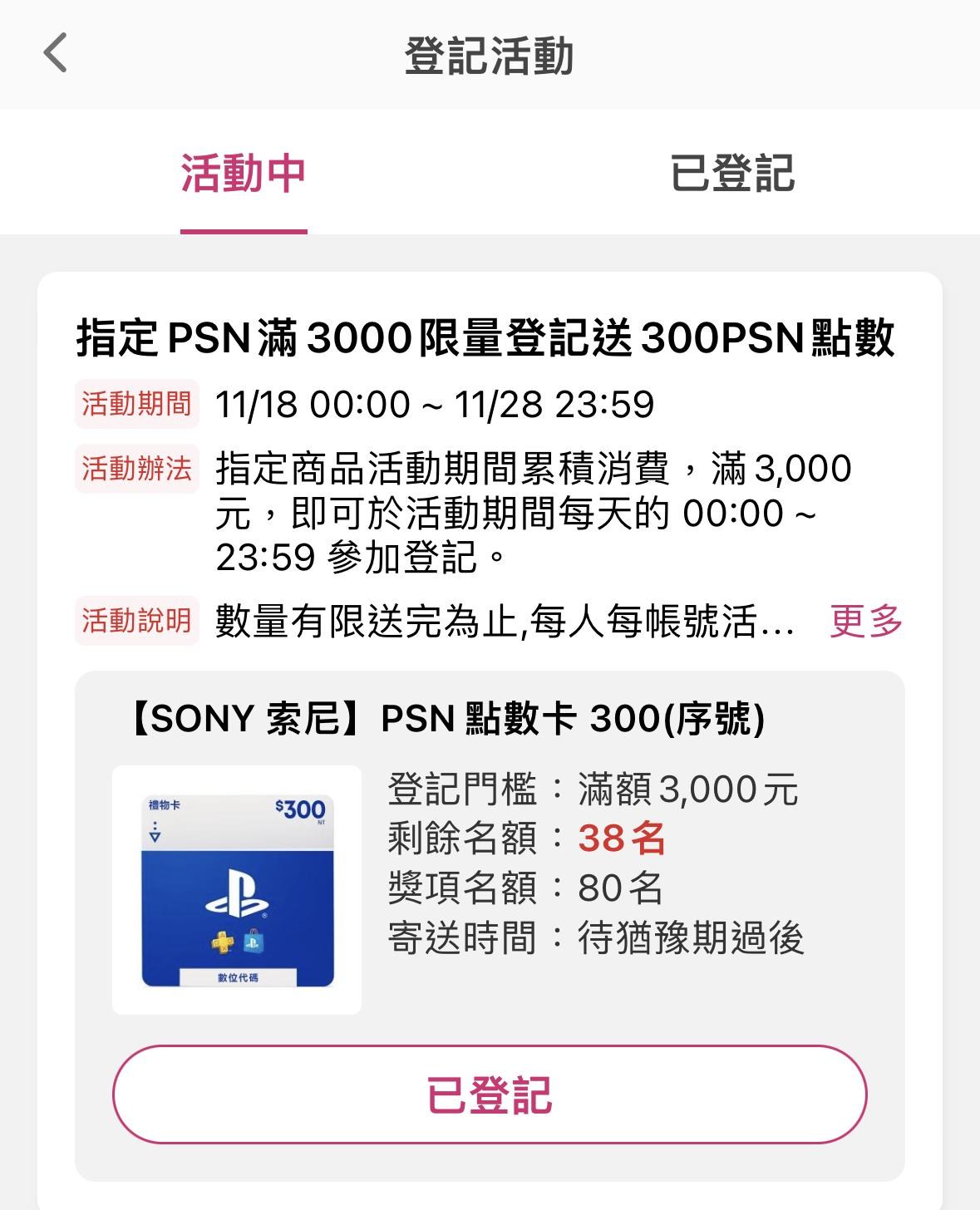This screenshot has width=980, height=1210.
Task: Tap the 已登記 registration button
Action: (x=490, y=1095)
